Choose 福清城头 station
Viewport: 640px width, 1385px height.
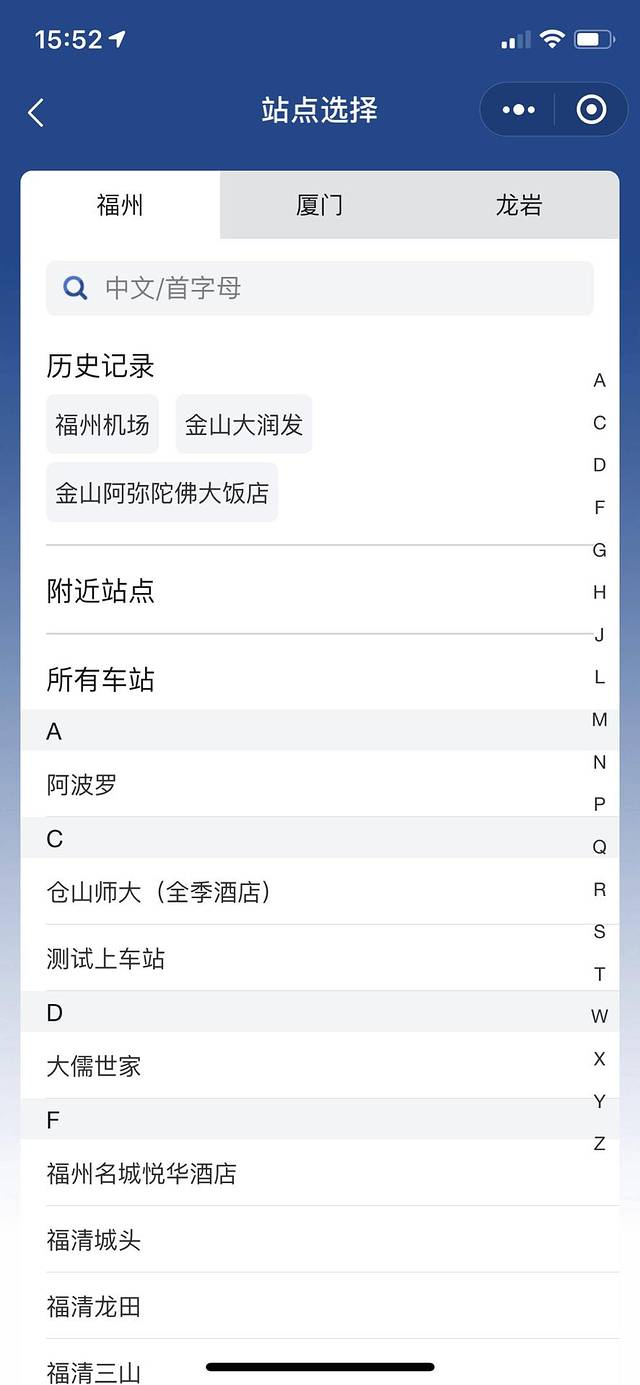click(94, 1240)
